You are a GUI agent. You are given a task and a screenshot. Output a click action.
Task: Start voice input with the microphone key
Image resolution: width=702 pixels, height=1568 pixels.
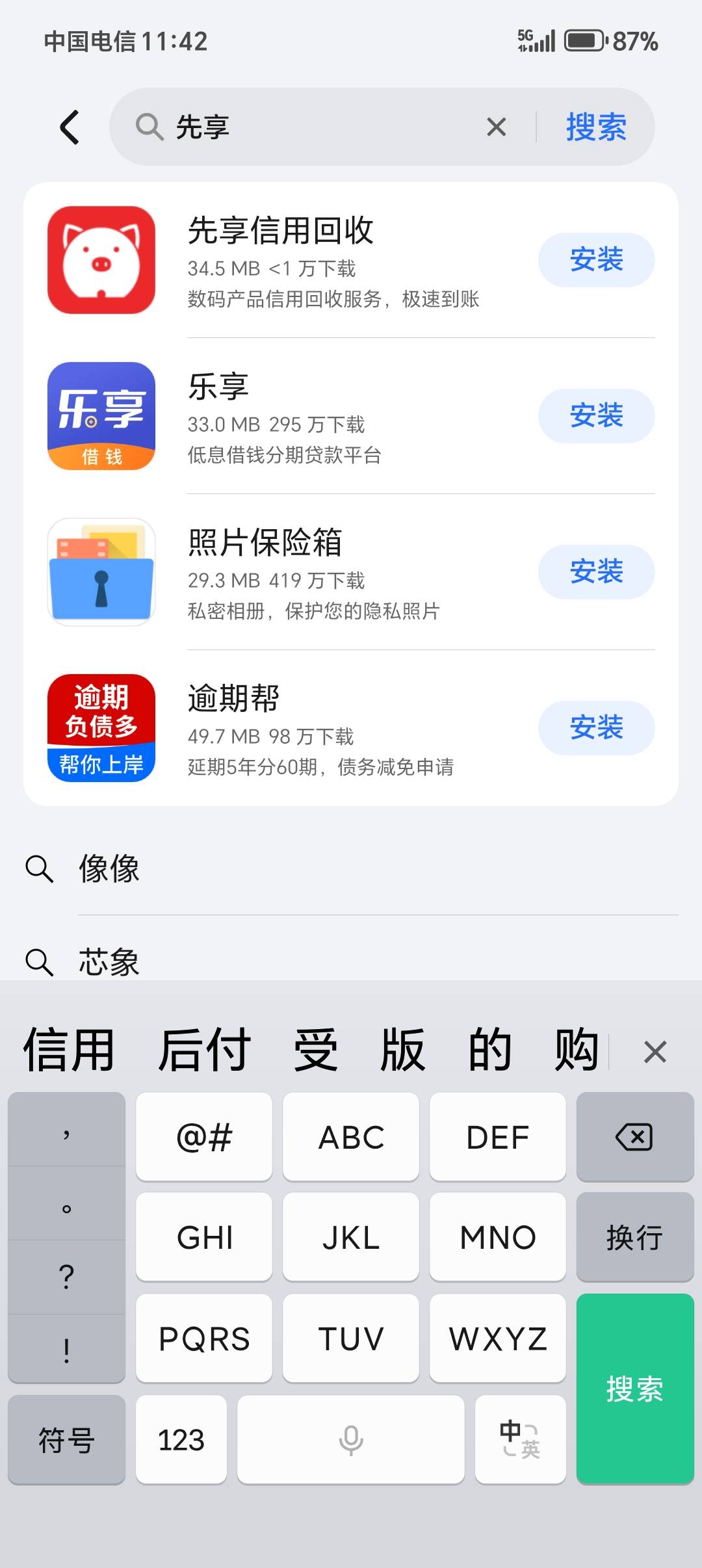tap(351, 1439)
